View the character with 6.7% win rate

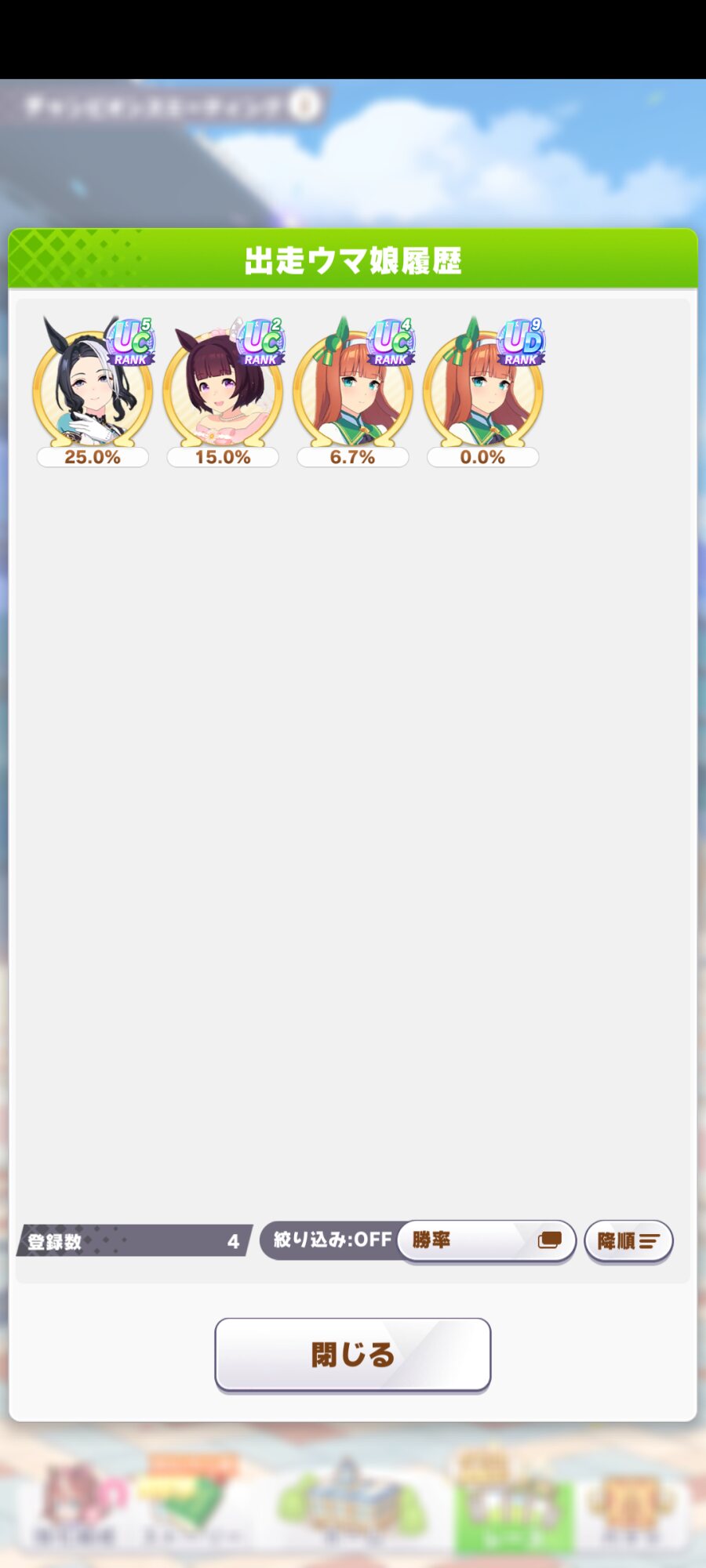353,392
